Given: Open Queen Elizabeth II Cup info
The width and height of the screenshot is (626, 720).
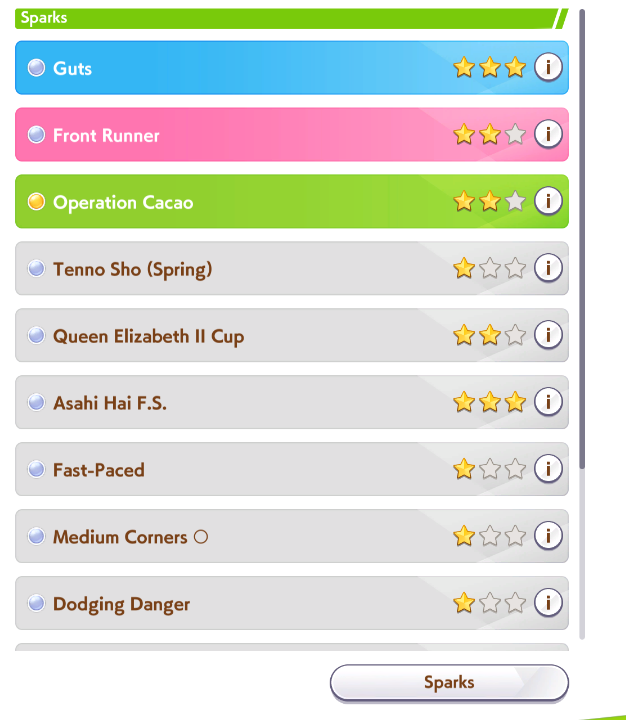Looking at the screenshot, I should coord(548,335).
